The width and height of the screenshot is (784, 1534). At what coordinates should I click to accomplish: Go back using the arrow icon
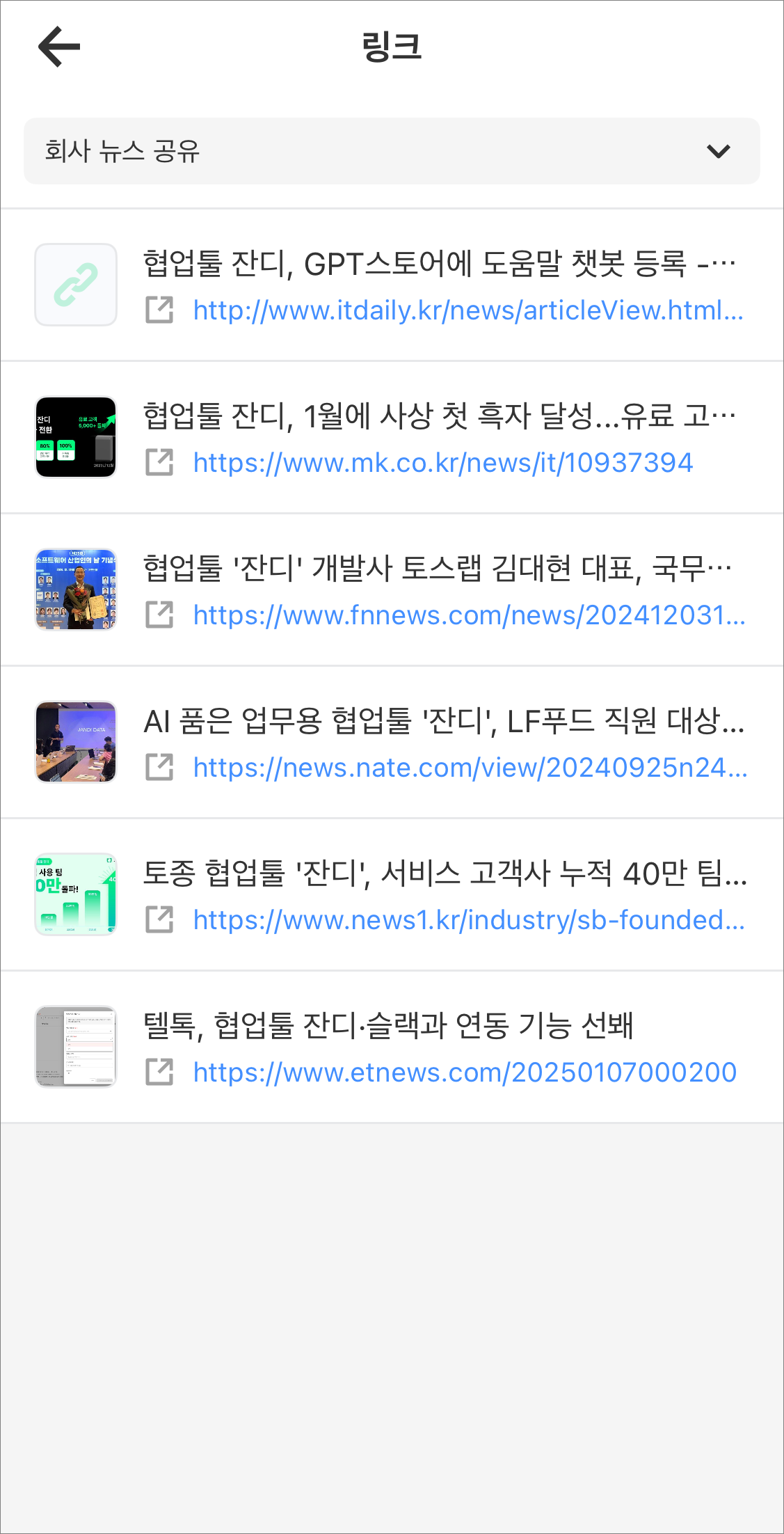[x=59, y=47]
